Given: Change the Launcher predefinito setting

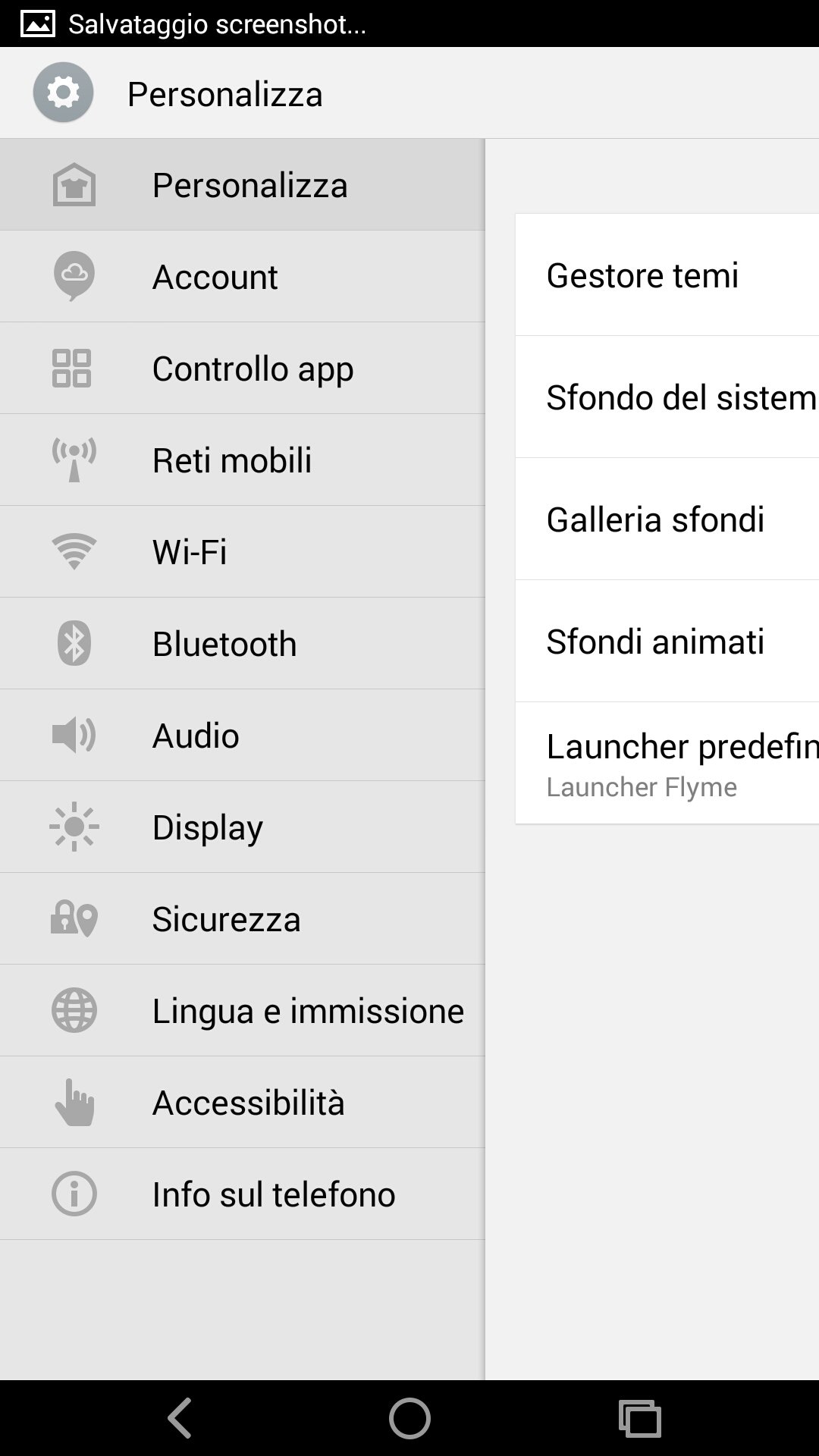Looking at the screenshot, I should [x=667, y=764].
